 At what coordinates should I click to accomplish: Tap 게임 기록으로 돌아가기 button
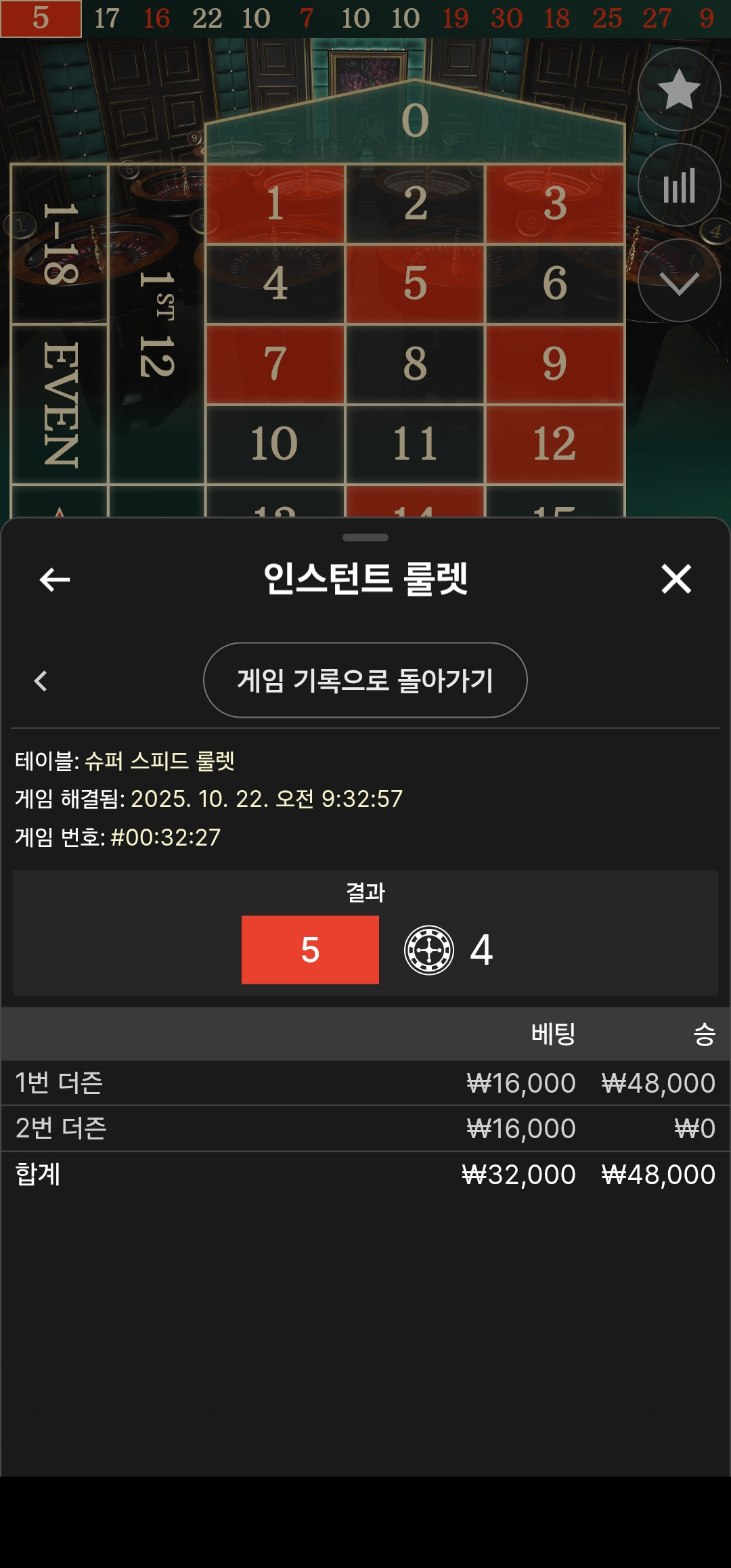[365, 680]
